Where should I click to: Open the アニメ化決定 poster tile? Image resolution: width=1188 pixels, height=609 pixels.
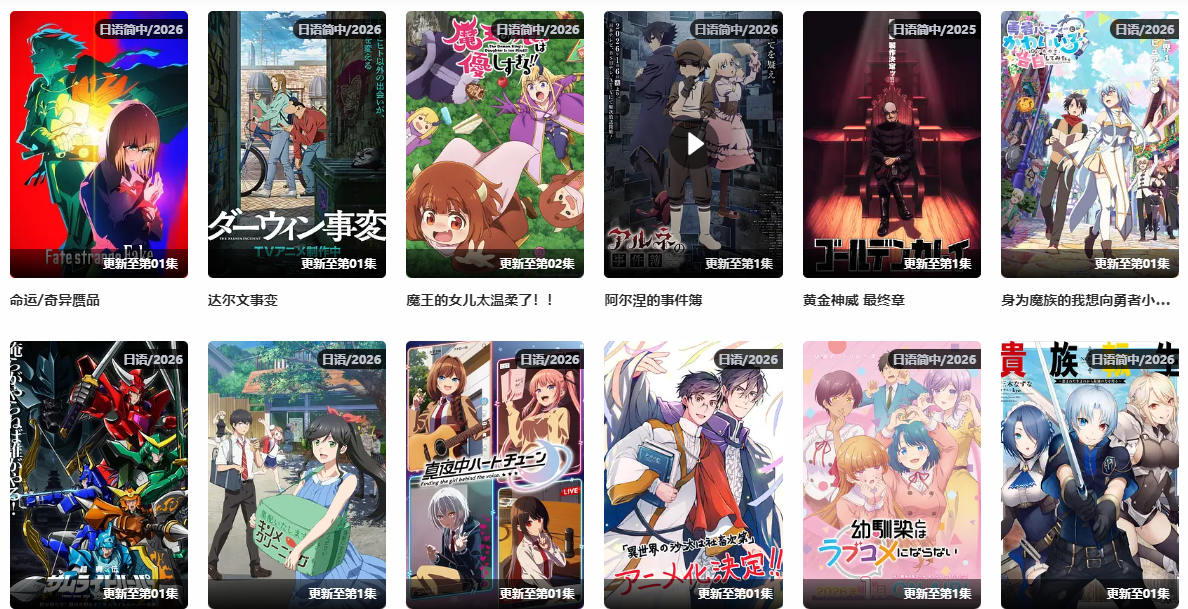coord(694,475)
